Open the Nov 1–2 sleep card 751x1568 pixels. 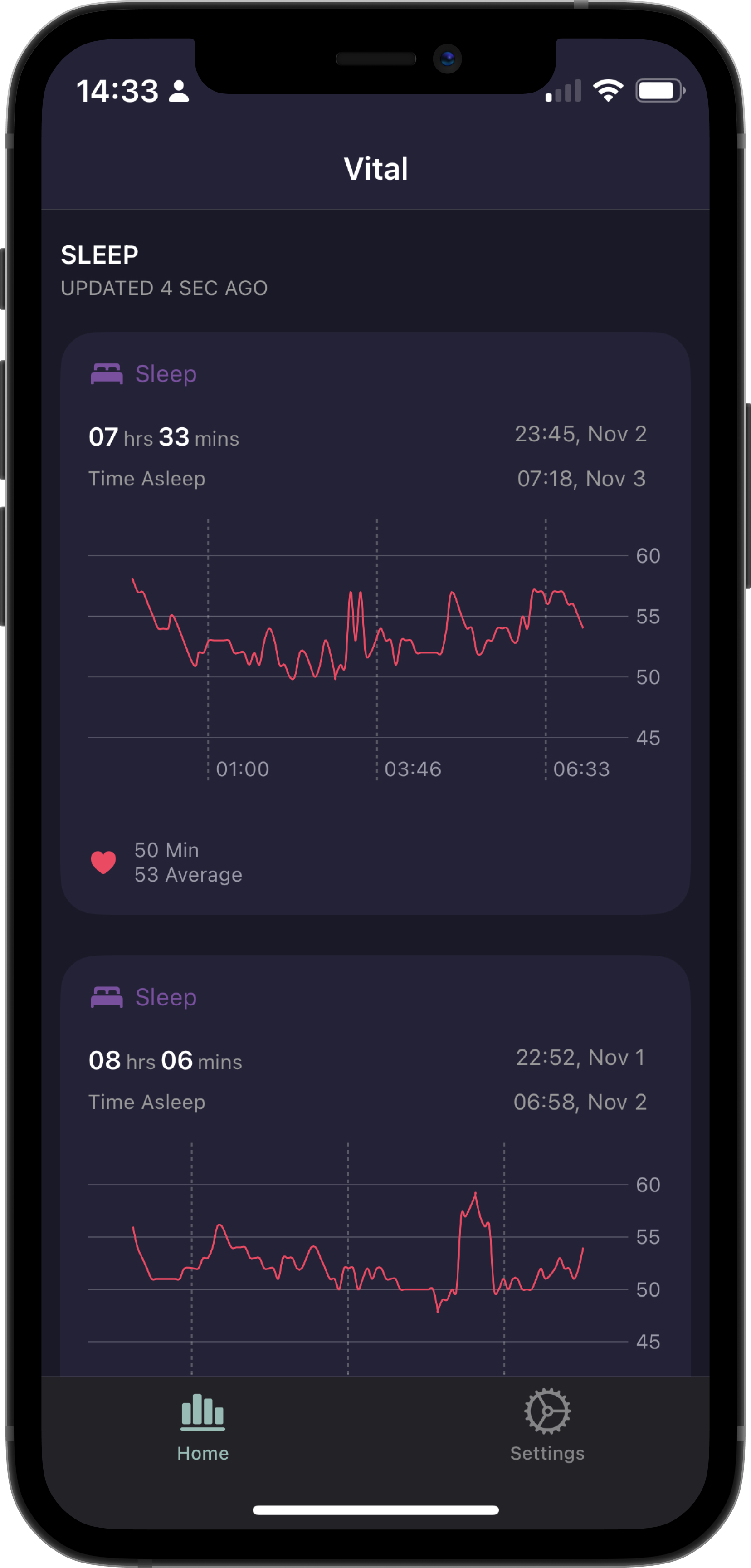coord(375,1165)
